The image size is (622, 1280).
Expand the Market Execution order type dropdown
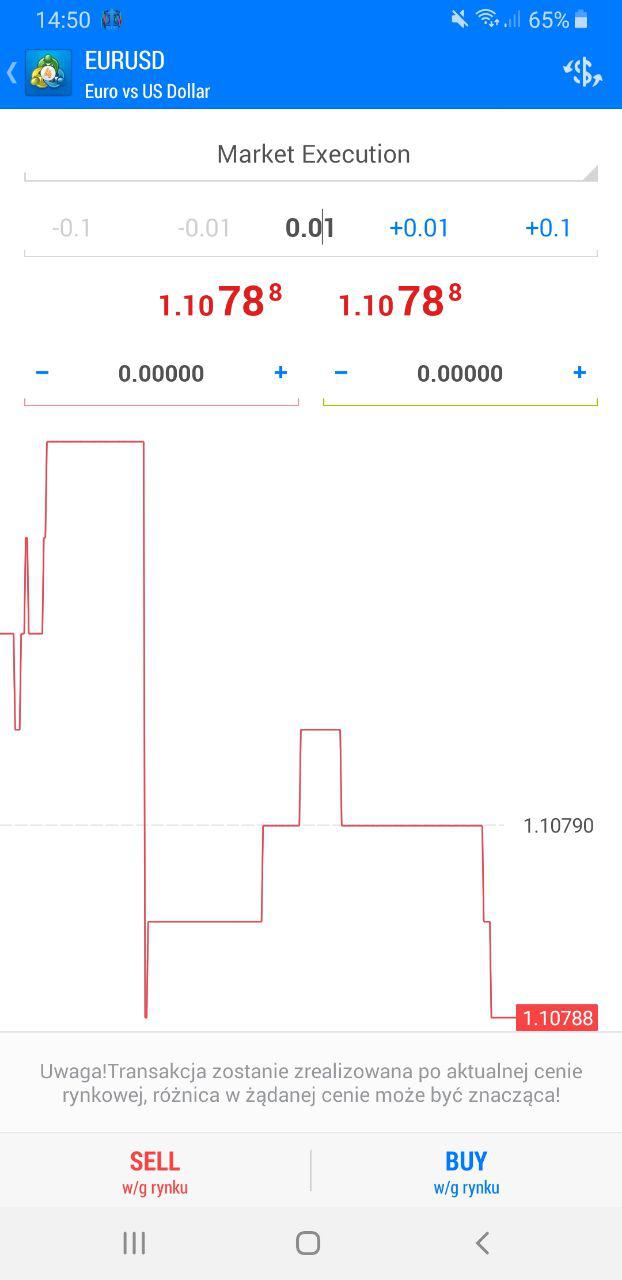312,155
